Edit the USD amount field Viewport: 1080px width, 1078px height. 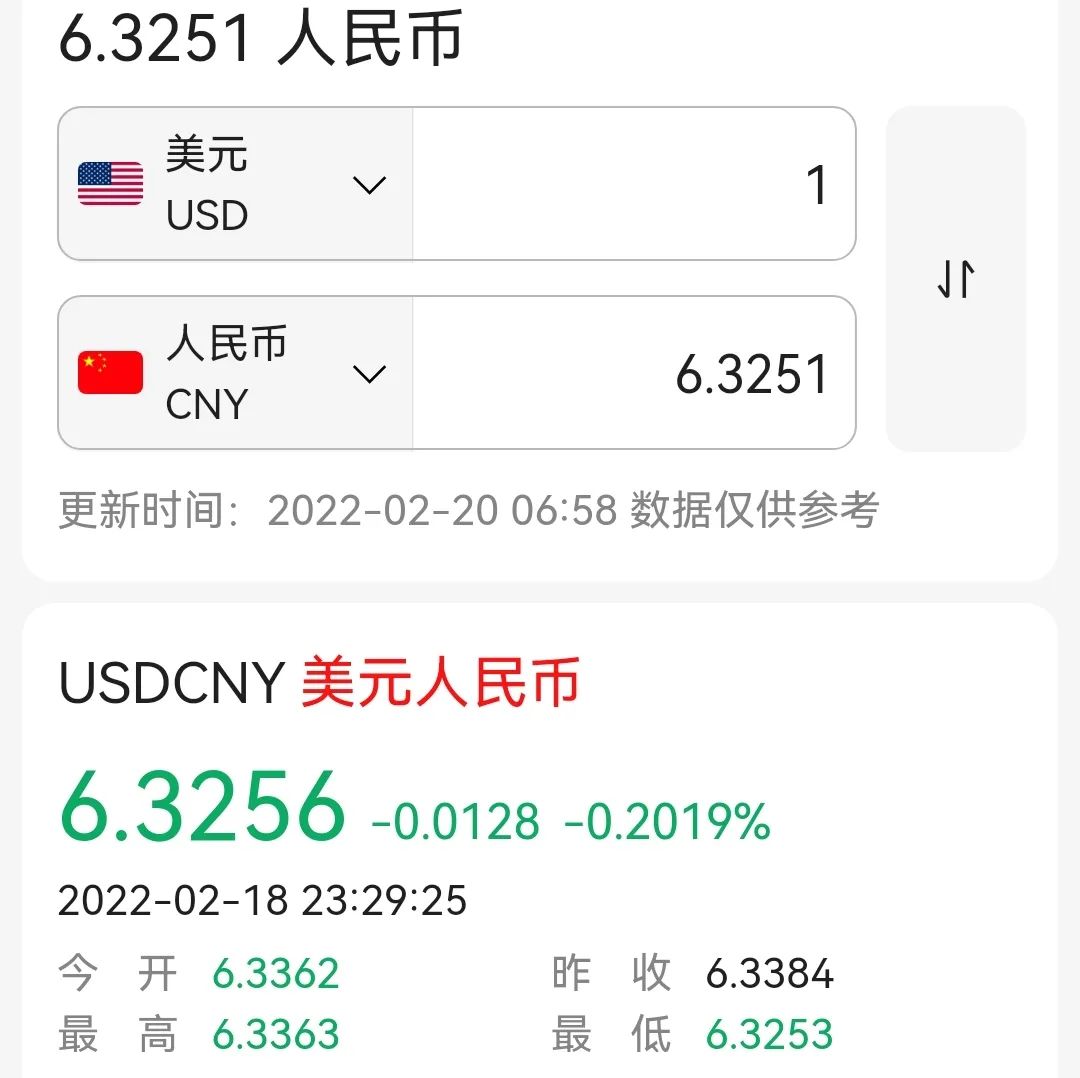[x=634, y=184]
